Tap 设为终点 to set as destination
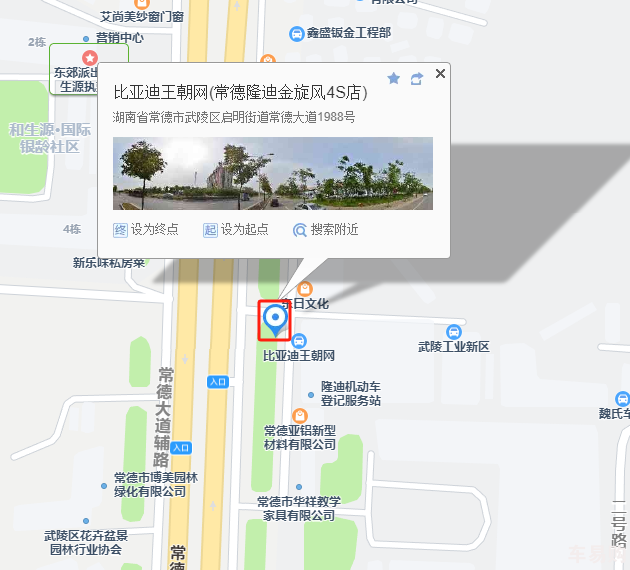The image size is (630, 570). (x=146, y=229)
